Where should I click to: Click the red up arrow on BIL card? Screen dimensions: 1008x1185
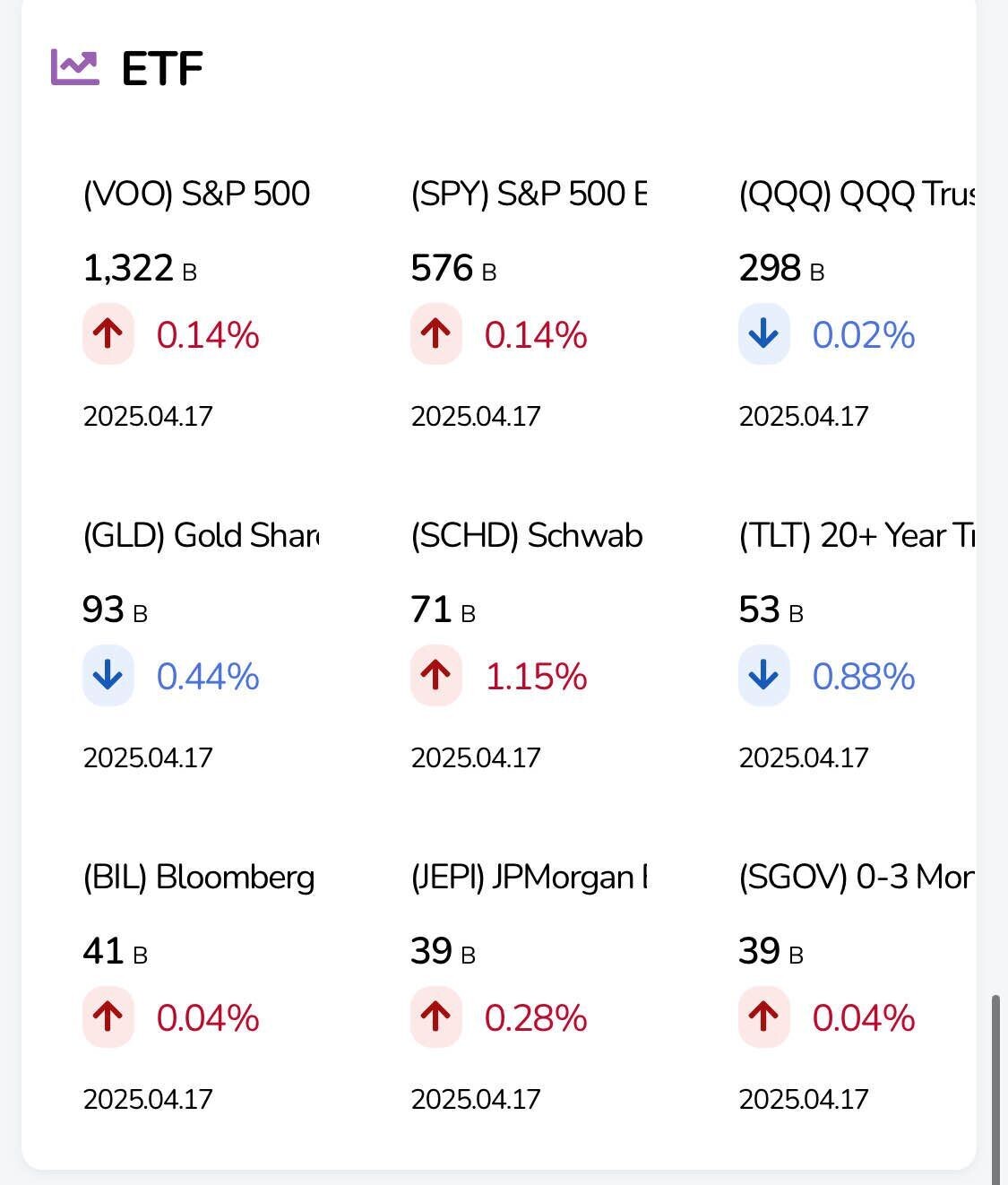[x=108, y=1017]
